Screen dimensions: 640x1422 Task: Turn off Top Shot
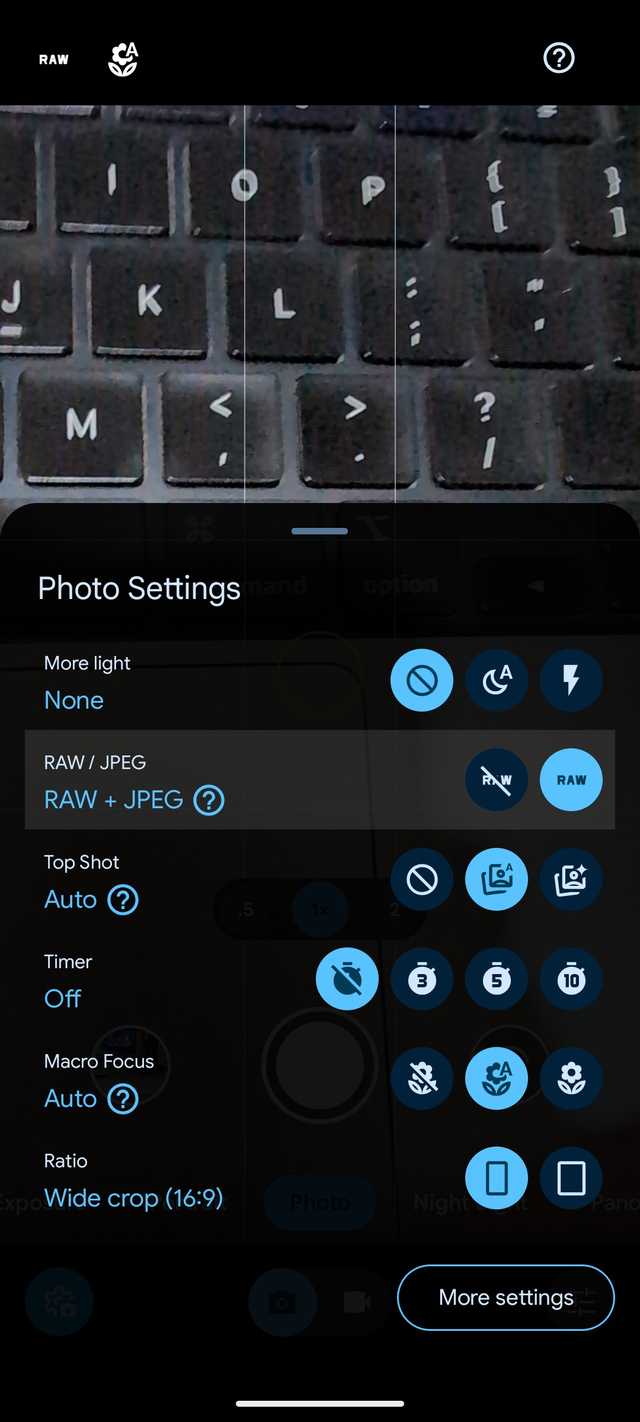421,879
